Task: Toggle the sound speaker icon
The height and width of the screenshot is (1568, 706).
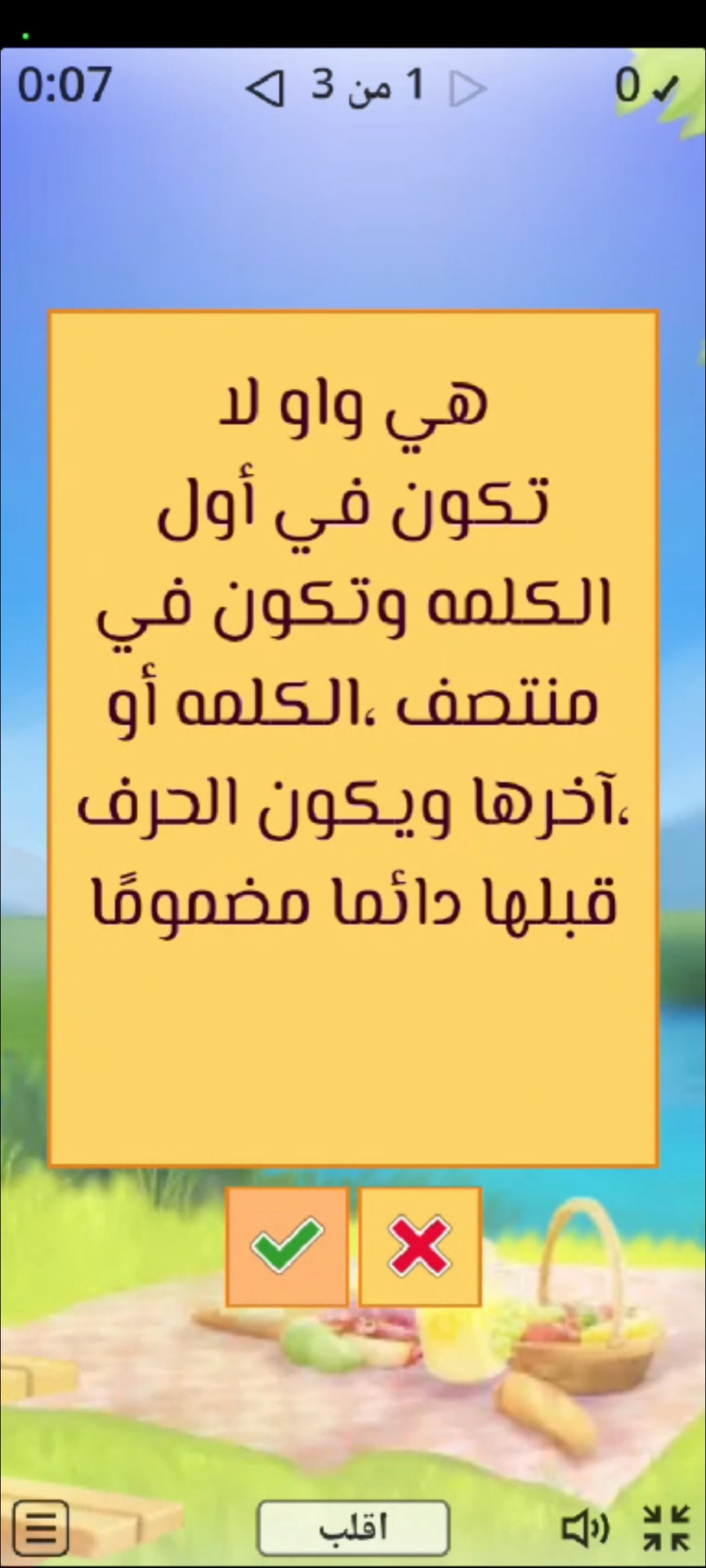Action: (585, 1527)
